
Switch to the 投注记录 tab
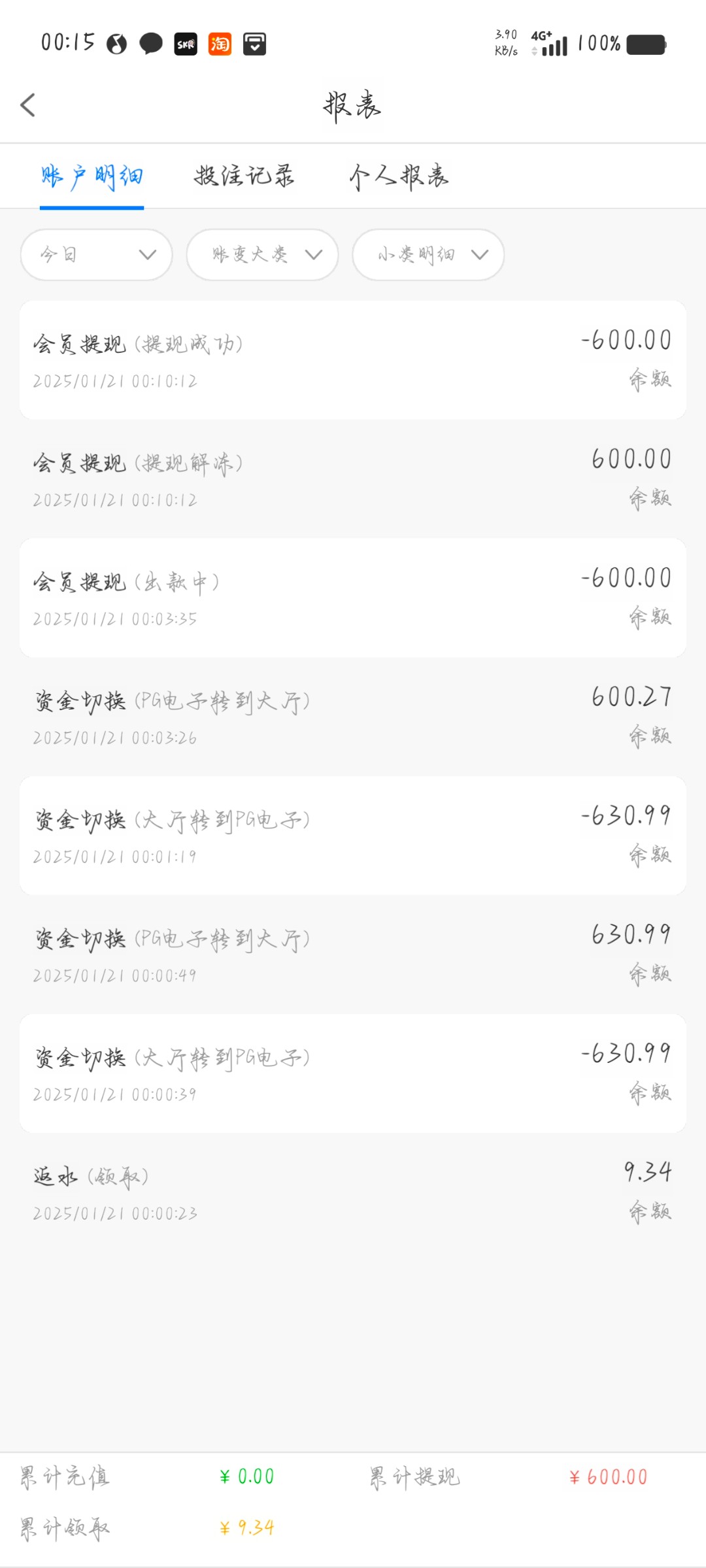(x=244, y=176)
